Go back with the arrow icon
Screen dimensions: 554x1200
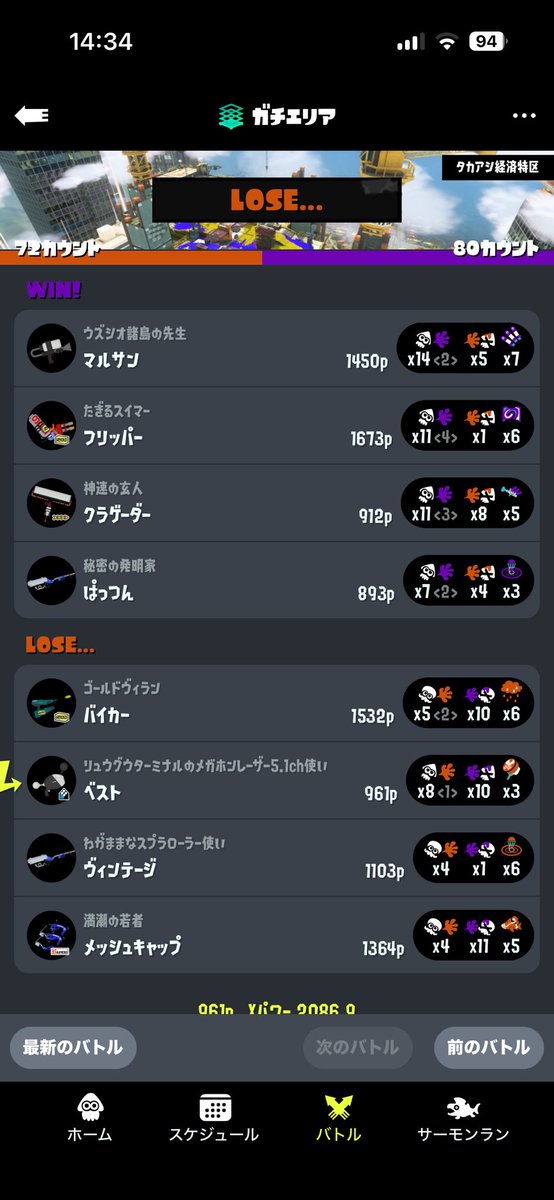[31, 115]
